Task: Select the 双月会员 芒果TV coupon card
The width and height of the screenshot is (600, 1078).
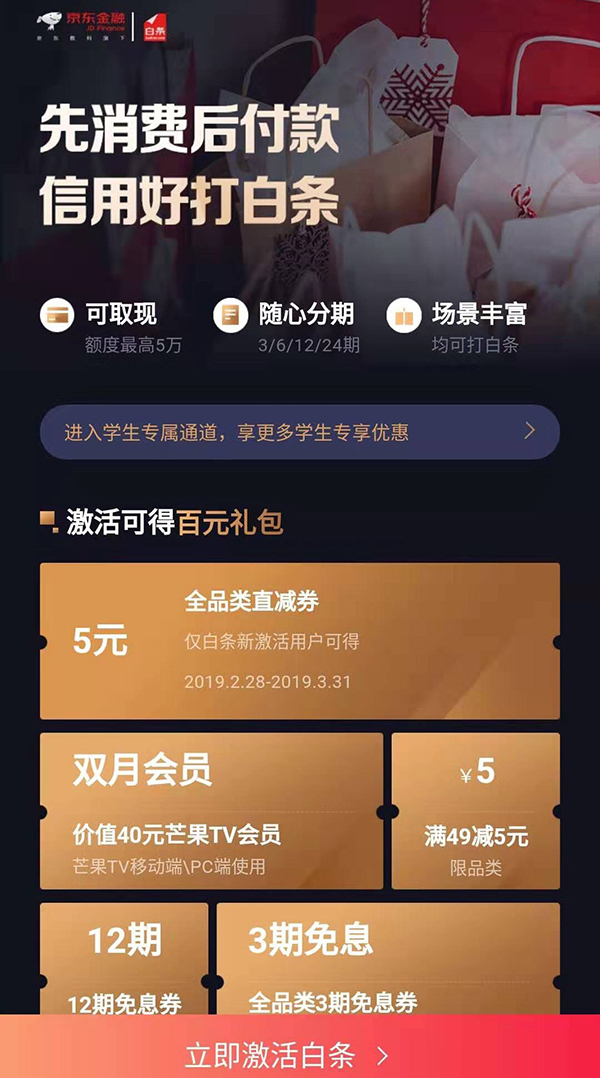Action: point(212,811)
